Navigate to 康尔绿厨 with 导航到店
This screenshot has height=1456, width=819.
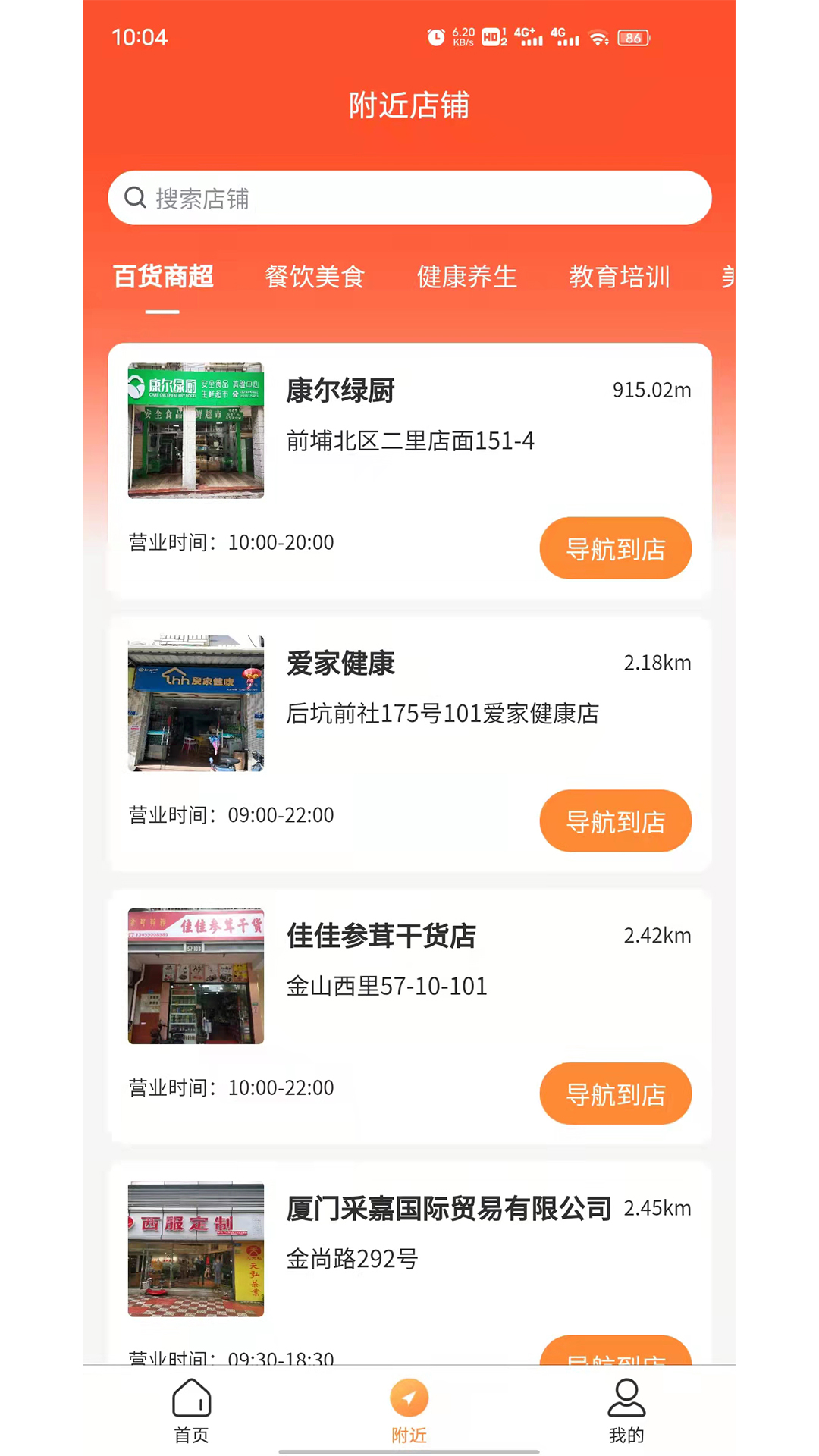[x=616, y=548]
